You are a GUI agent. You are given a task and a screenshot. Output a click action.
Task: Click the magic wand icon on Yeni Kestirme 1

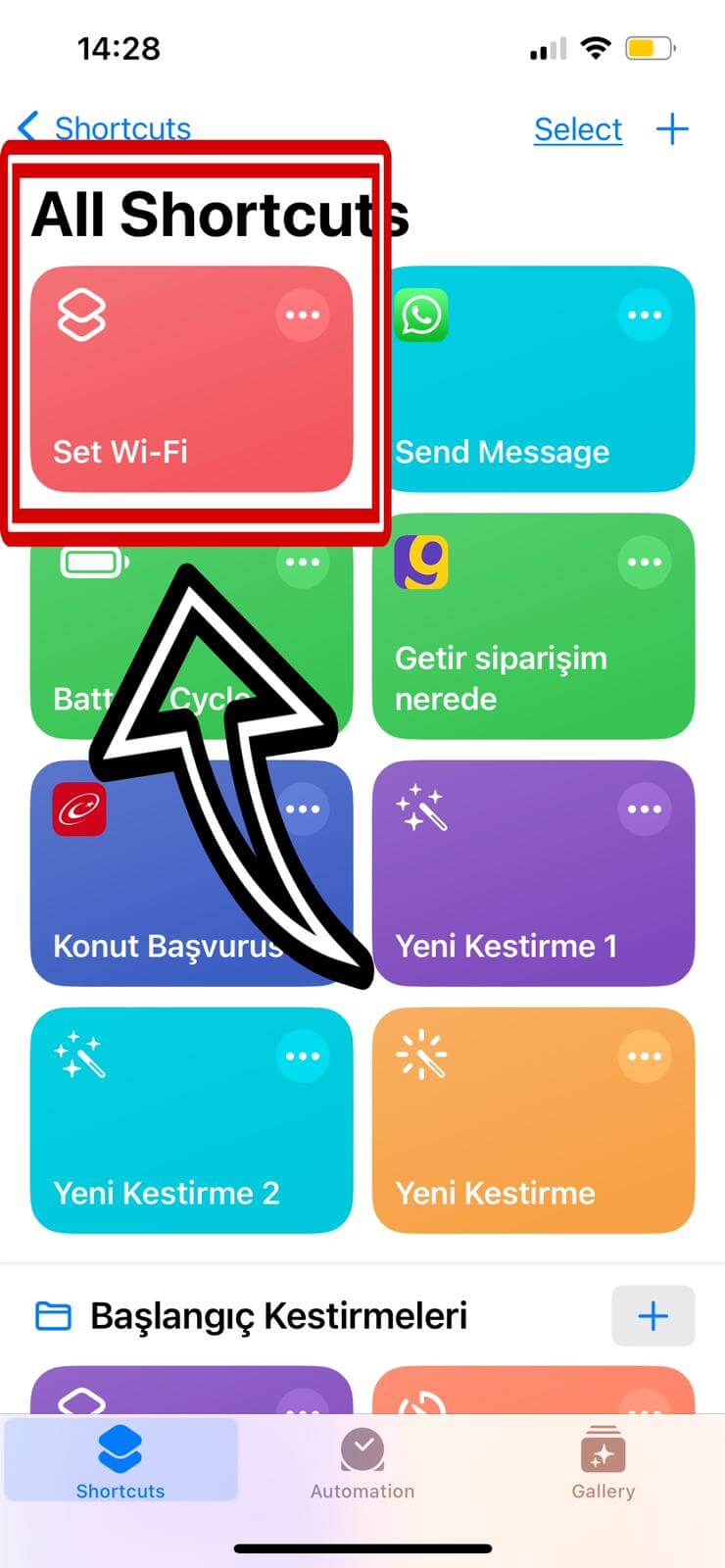pos(423,808)
